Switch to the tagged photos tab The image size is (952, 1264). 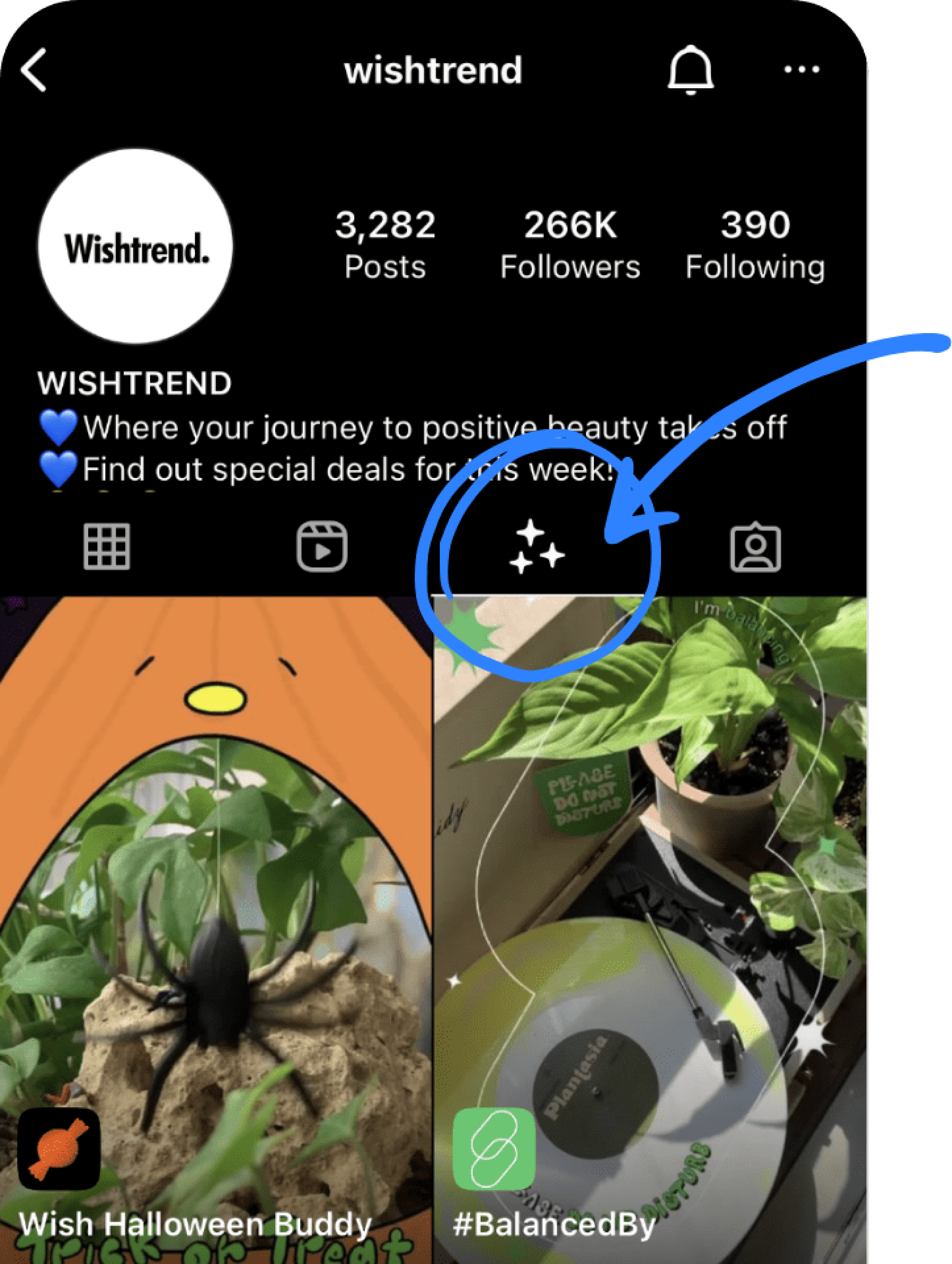coord(755,546)
